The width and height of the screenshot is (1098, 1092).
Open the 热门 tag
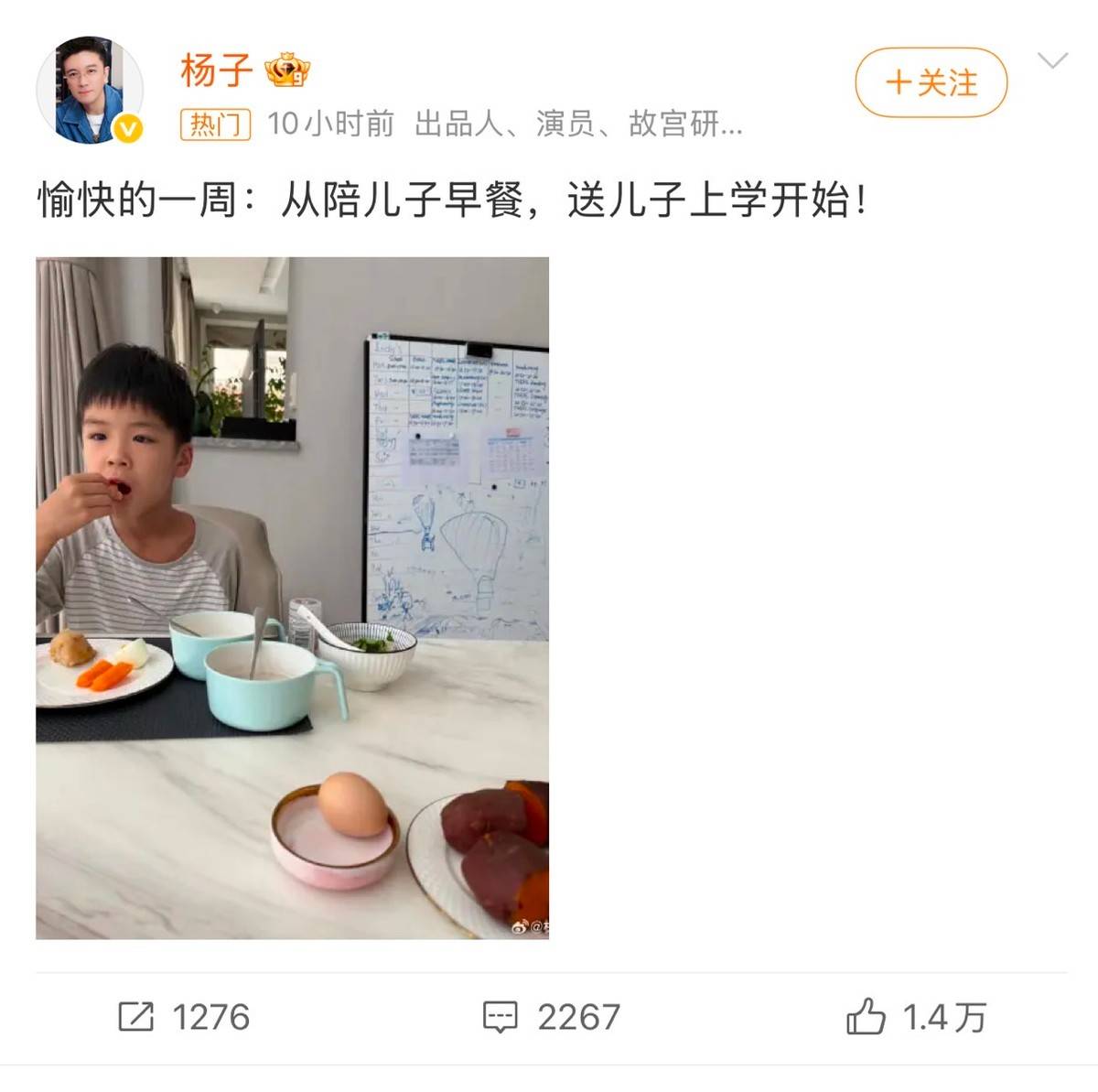(x=216, y=124)
